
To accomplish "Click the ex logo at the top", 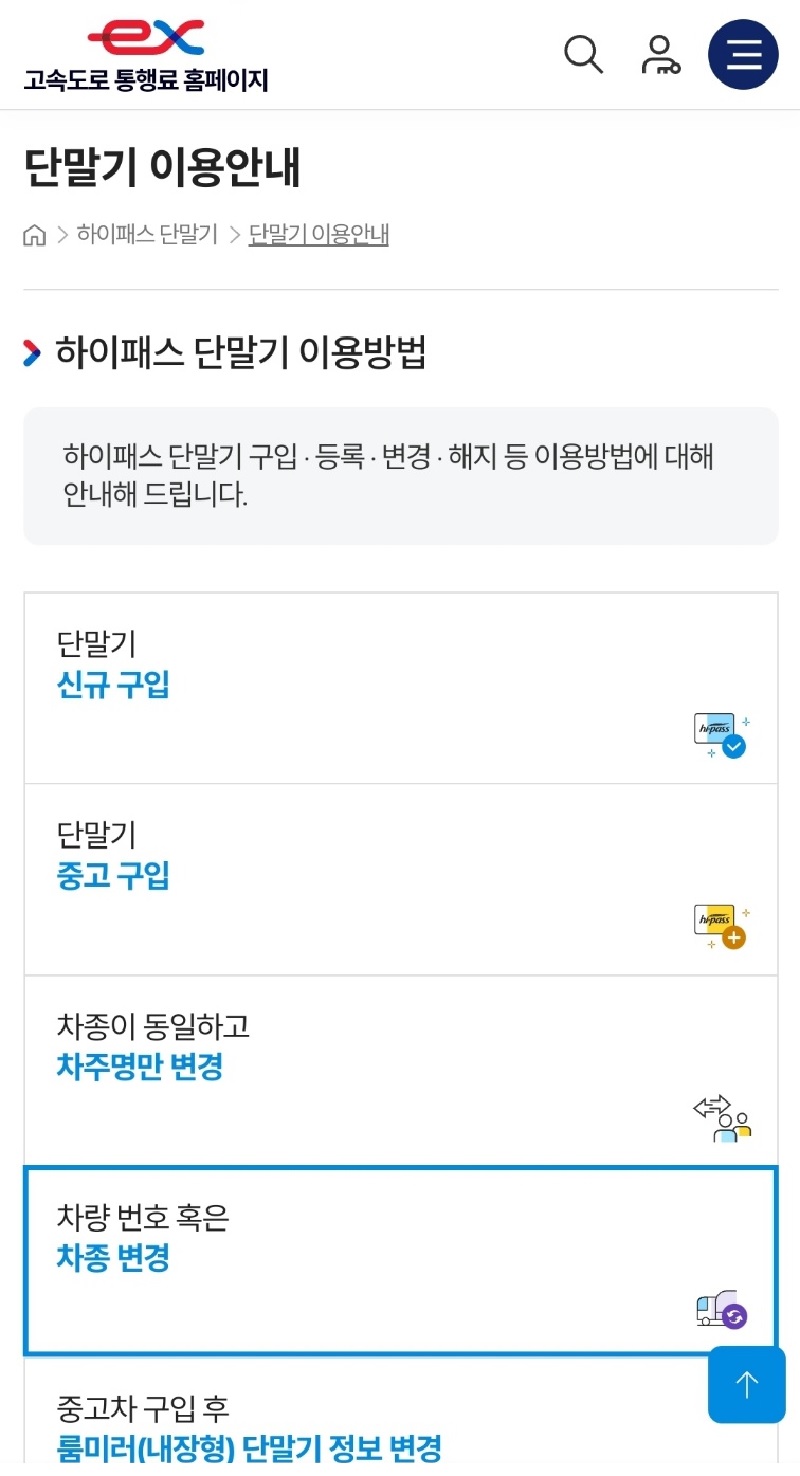I will click(x=146, y=38).
